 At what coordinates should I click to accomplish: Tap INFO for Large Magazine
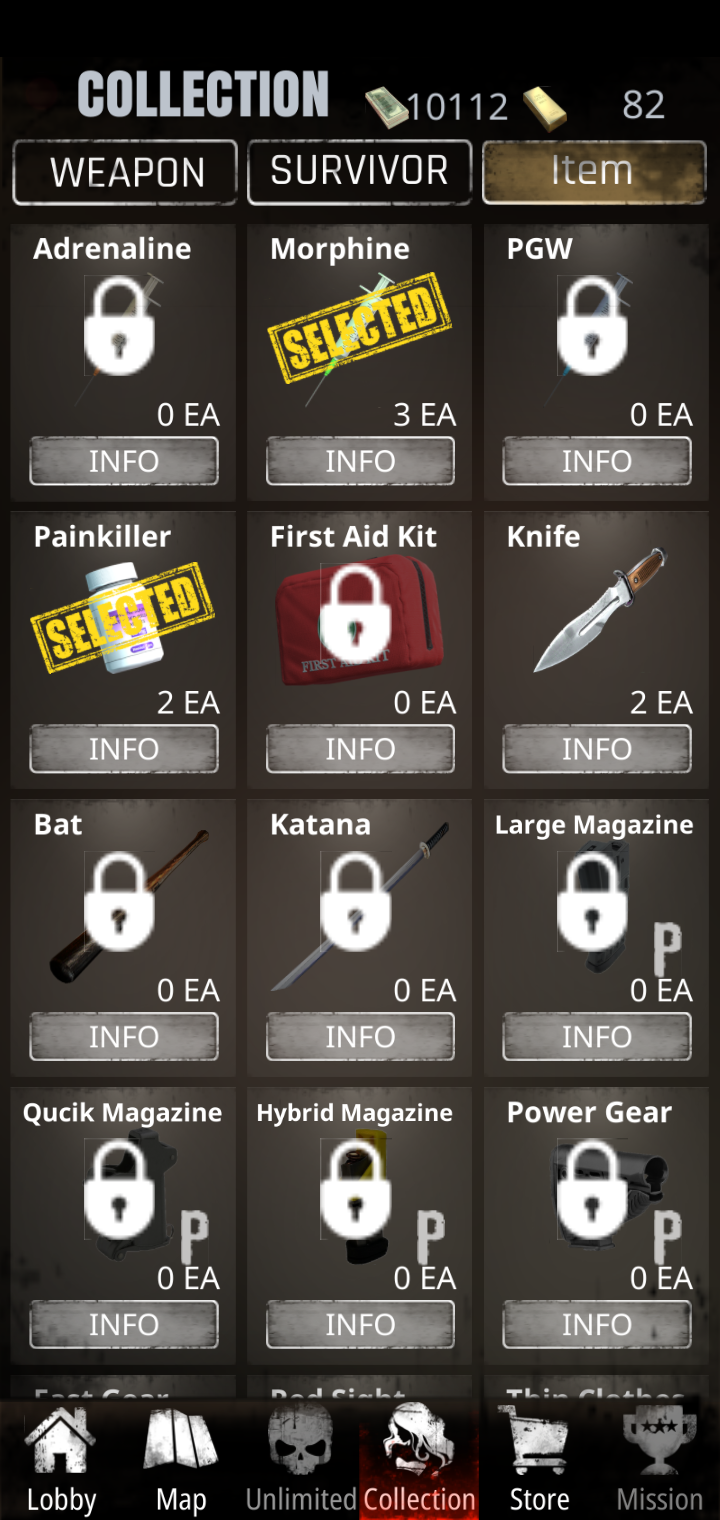tap(597, 1037)
